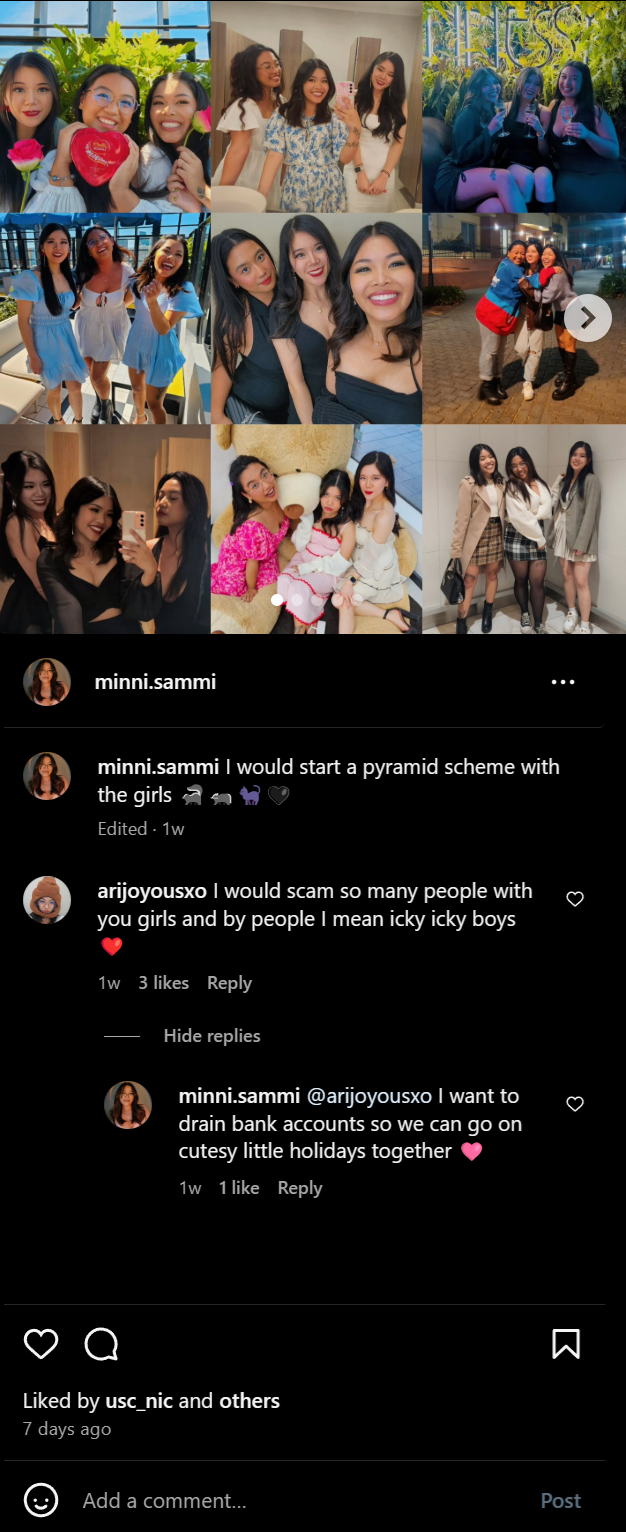Open the post's three-dot options menu

click(563, 682)
